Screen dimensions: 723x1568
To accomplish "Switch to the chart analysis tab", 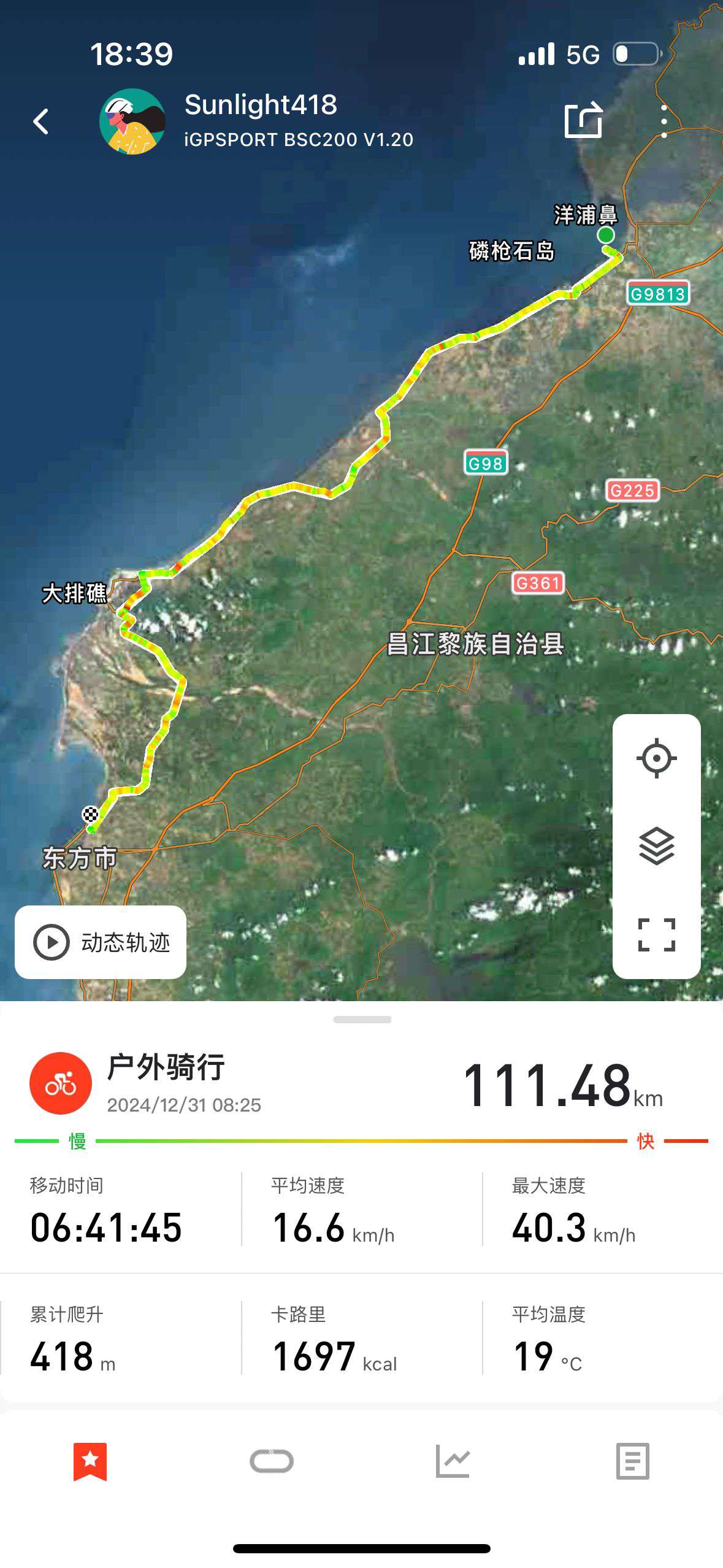I will pyautogui.click(x=453, y=1461).
